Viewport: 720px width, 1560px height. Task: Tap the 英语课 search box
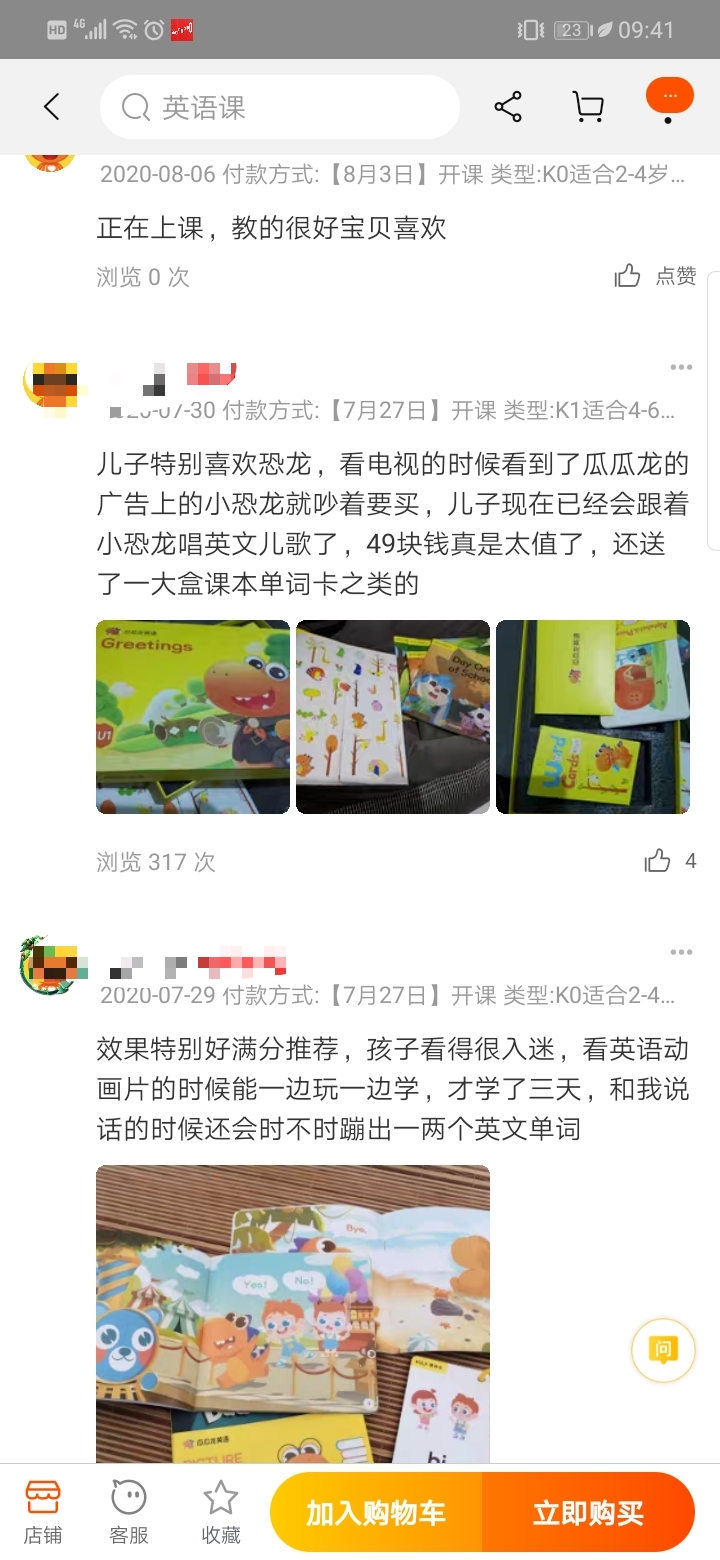(280, 107)
